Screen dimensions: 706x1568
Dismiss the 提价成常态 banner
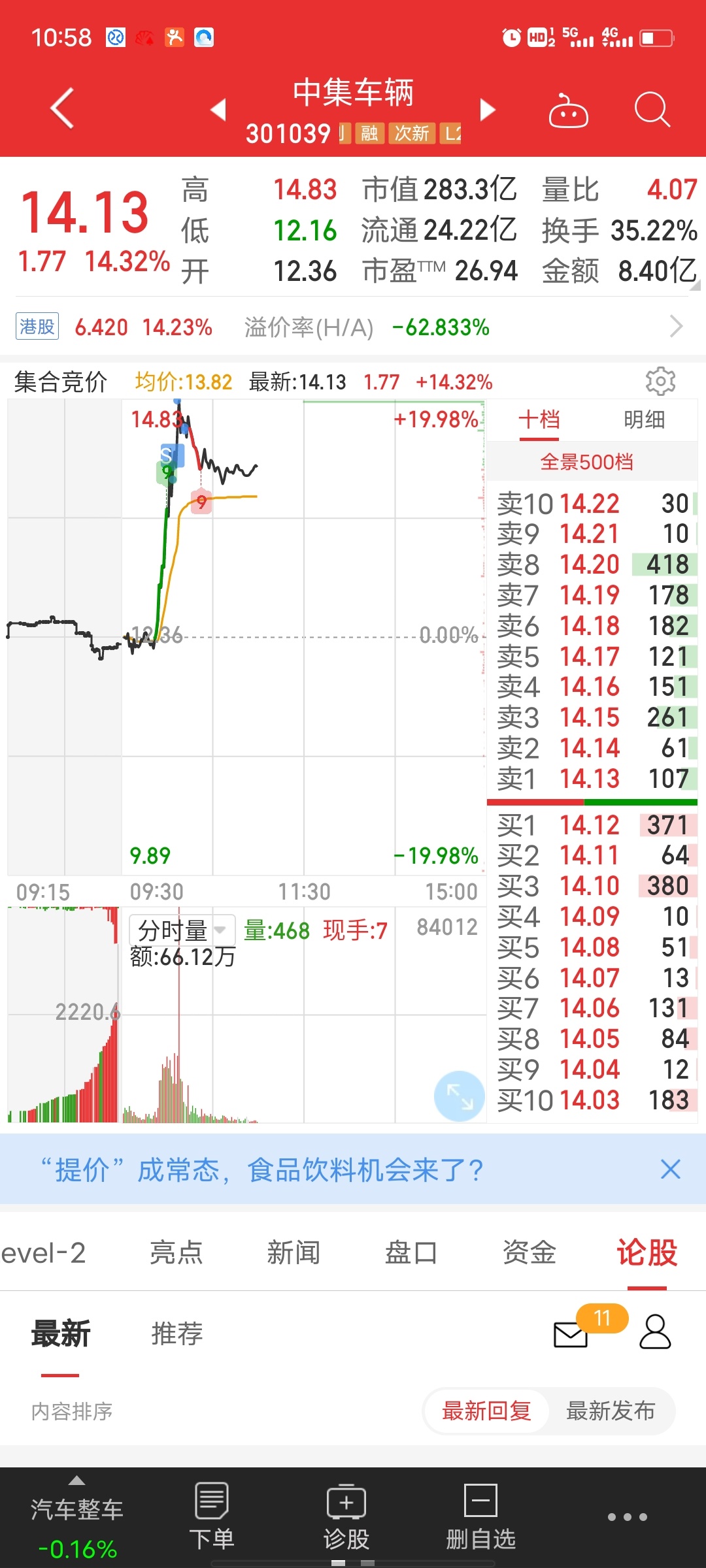tap(671, 1169)
